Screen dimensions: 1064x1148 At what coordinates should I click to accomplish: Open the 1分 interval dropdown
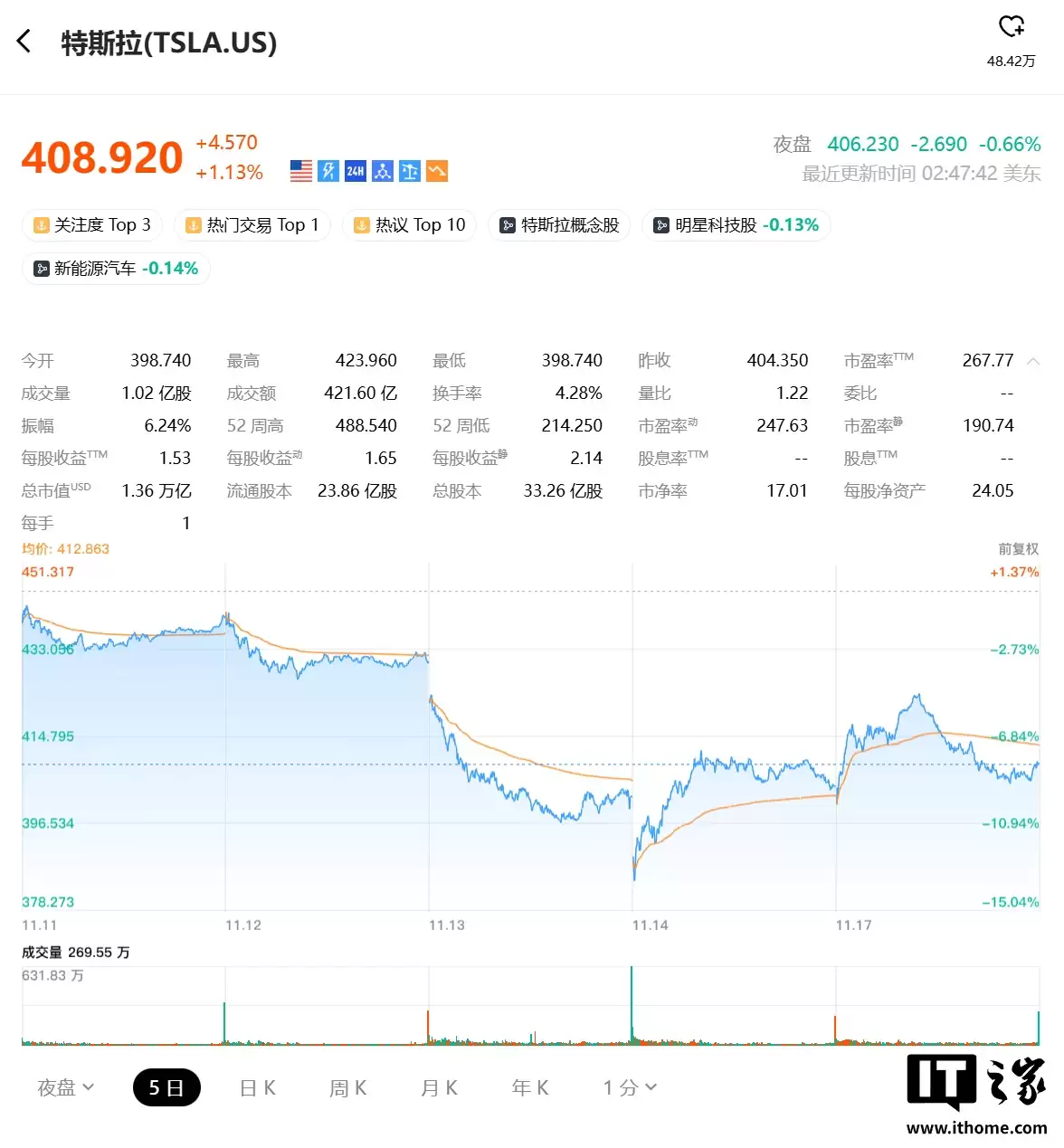(628, 1087)
